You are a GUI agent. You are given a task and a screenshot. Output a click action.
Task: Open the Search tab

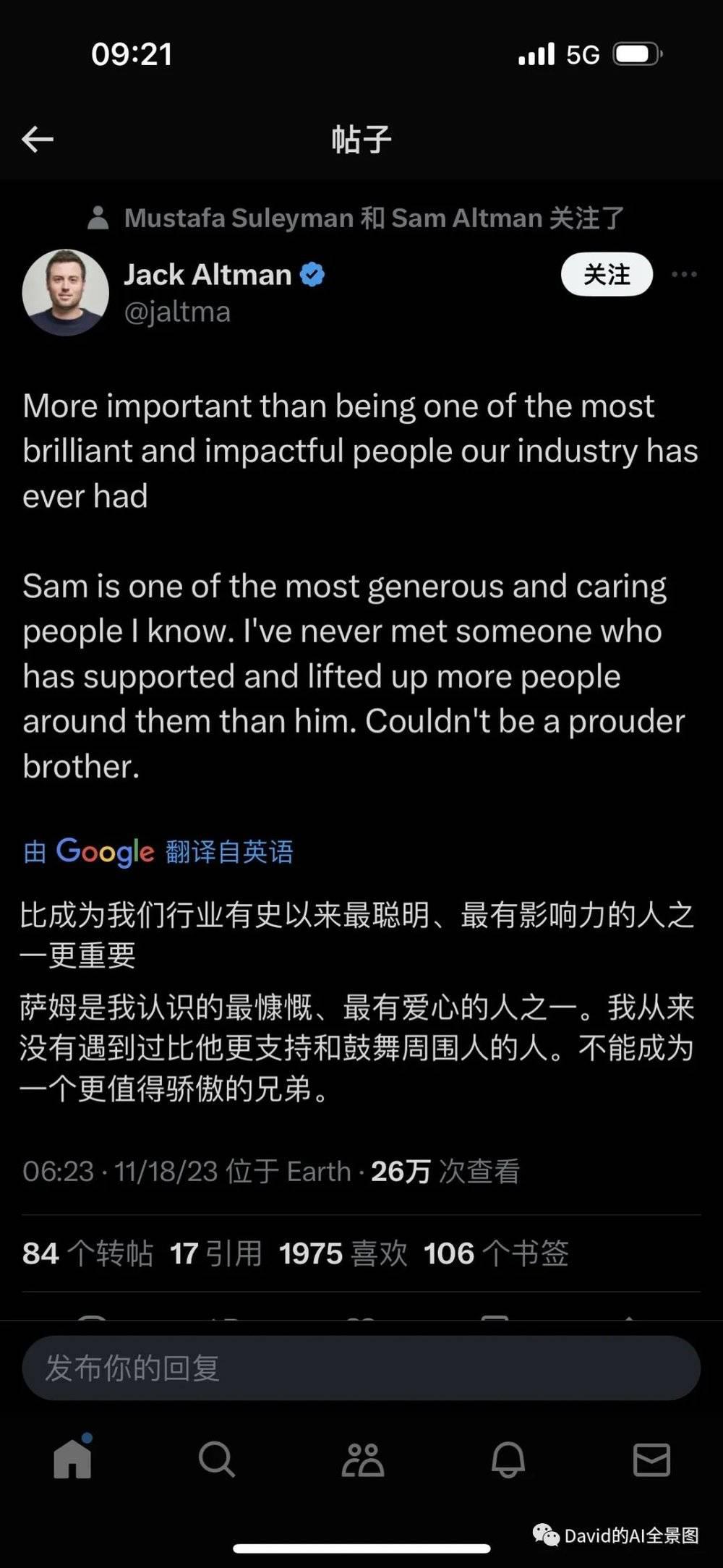pos(217,1459)
